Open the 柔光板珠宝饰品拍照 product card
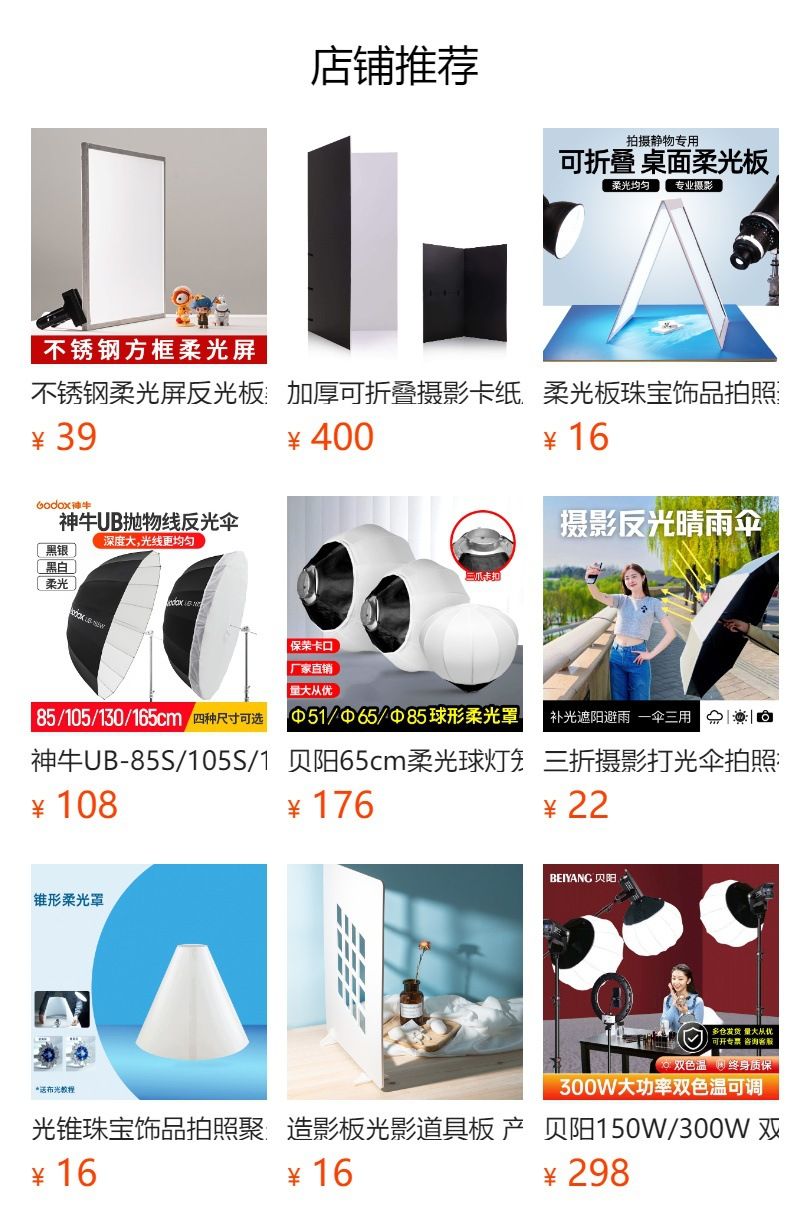The image size is (790, 1232). point(661,246)
